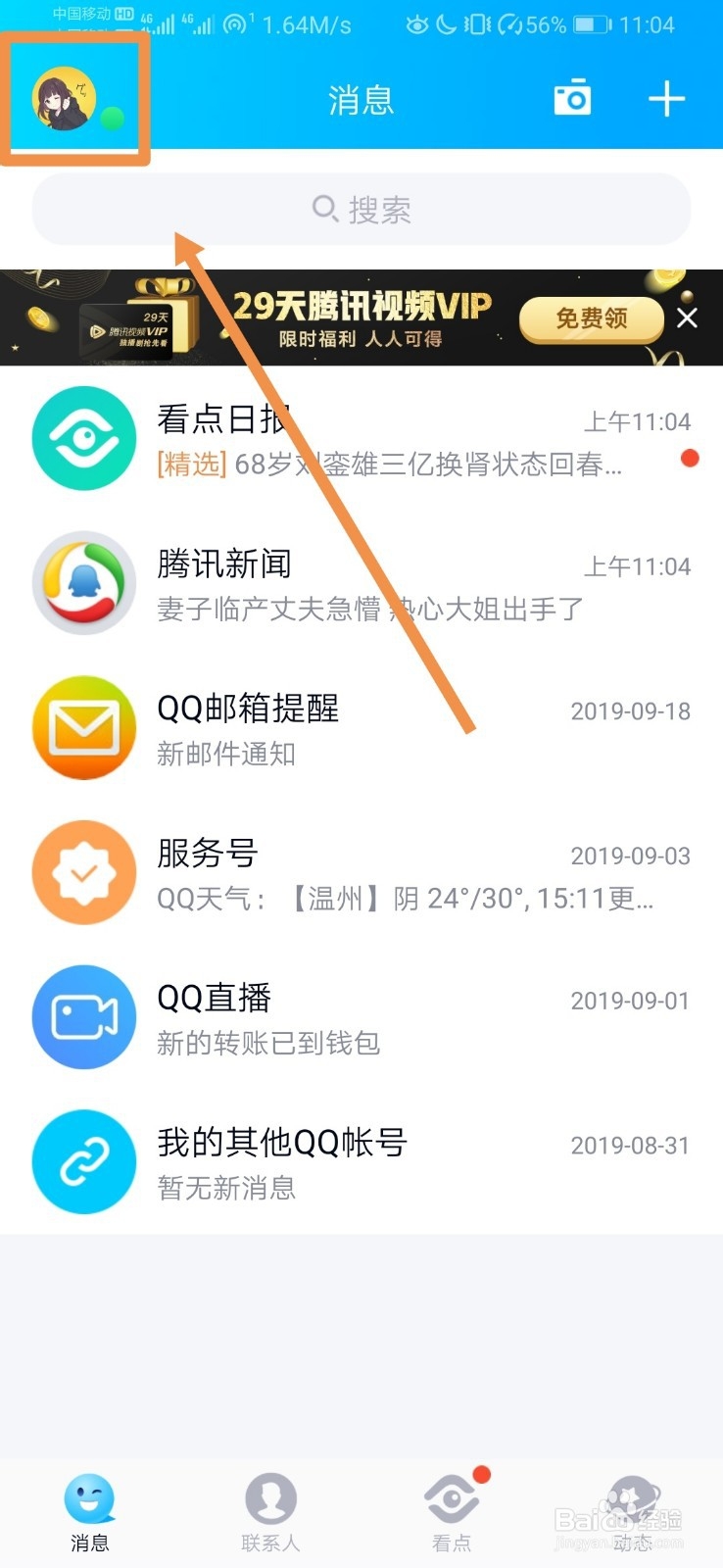723x1568 pixels.
Task: Open the QQ直播 camera icon
Action: (83, 1016)
